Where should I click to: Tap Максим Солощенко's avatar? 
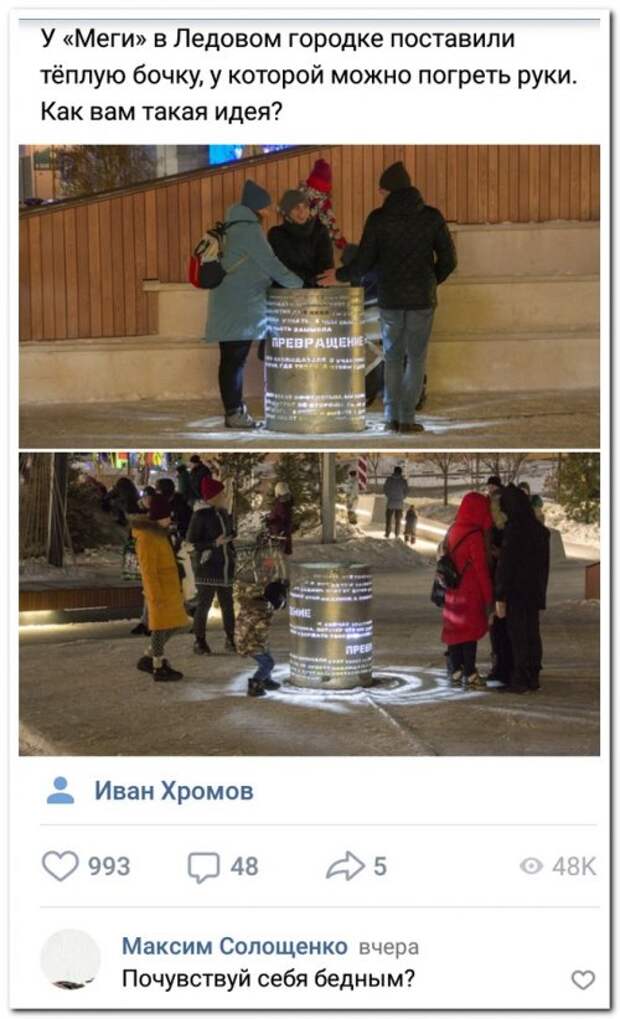click(70, 960)
